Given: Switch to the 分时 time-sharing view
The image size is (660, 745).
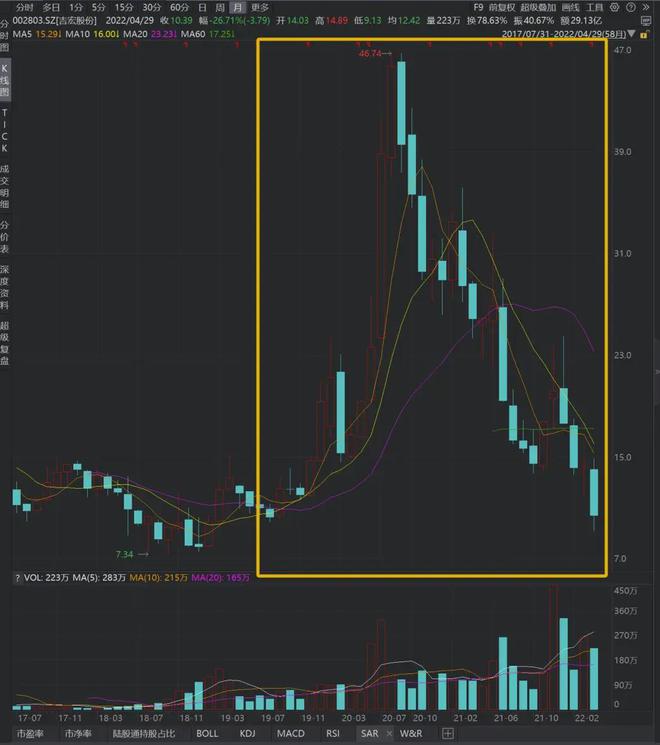Looking at the screenshot, I should tap(24, 8).
